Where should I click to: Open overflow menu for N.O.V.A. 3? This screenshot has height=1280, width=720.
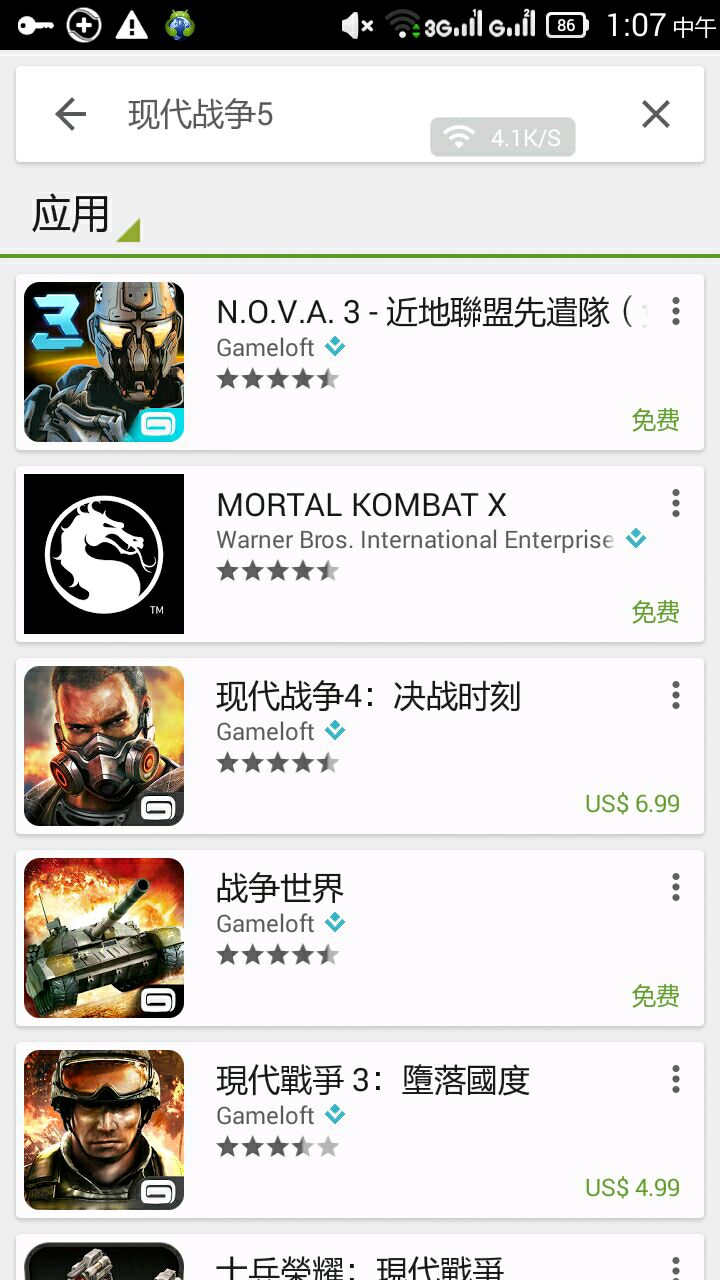tap(676, 312)
